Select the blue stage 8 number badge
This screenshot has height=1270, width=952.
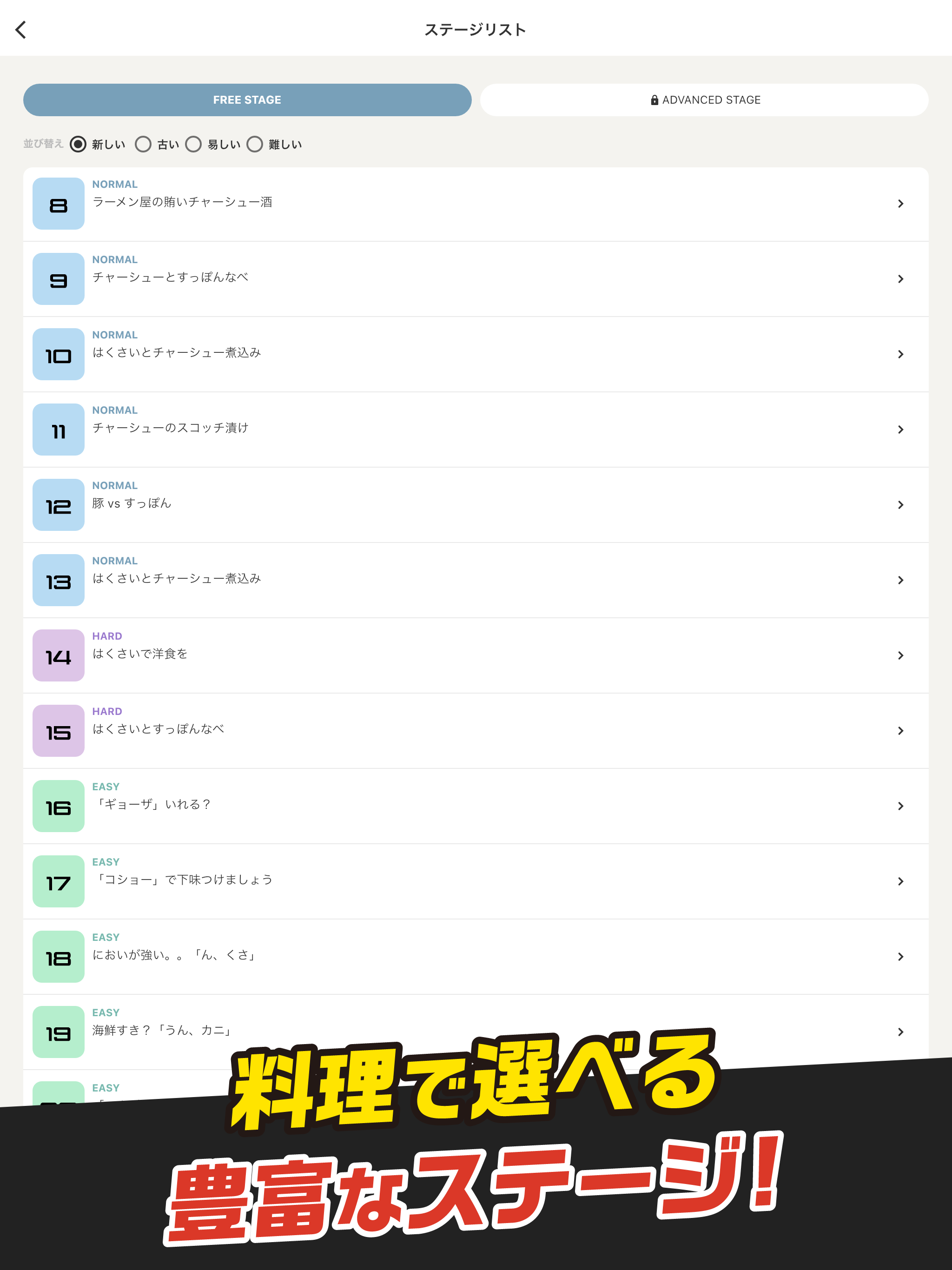(x=58, y=204)
